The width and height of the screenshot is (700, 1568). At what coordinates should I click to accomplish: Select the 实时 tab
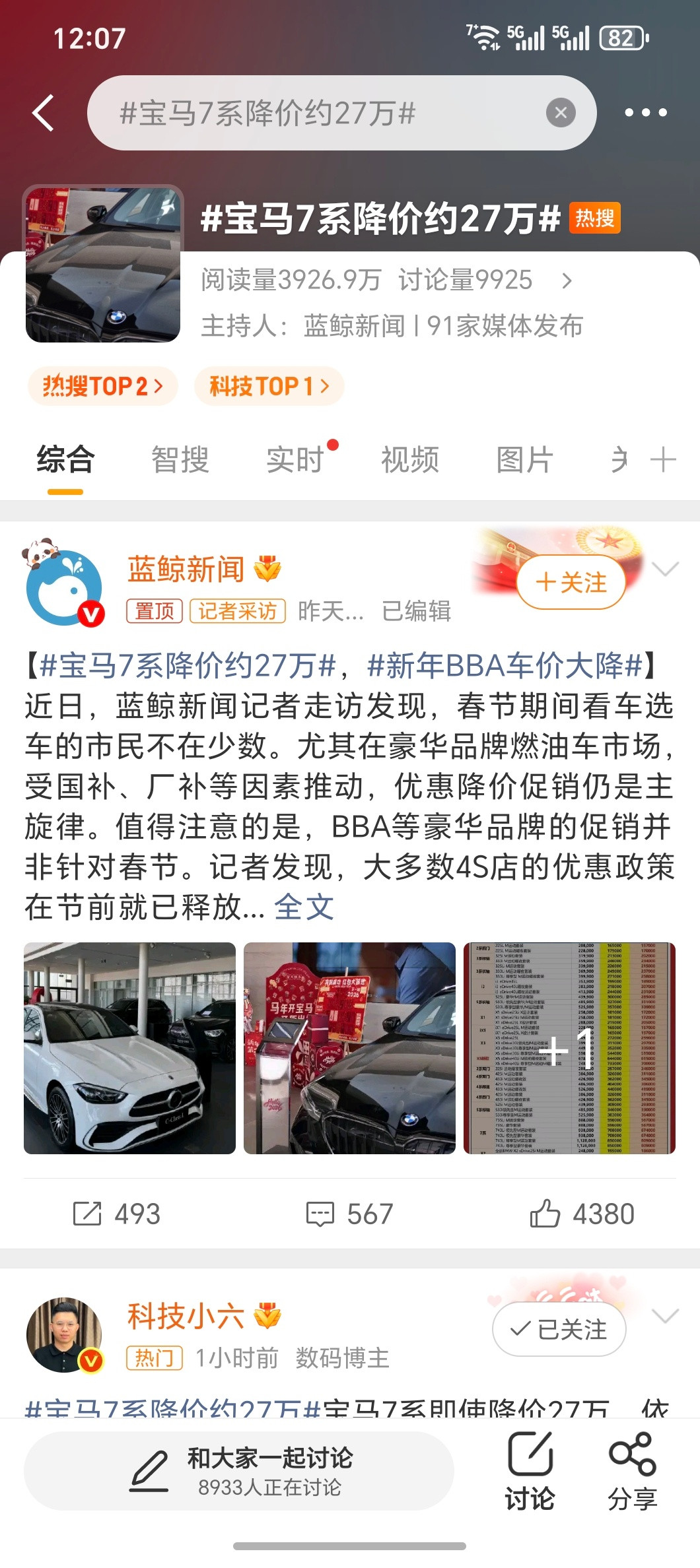[x=293, y=461]
